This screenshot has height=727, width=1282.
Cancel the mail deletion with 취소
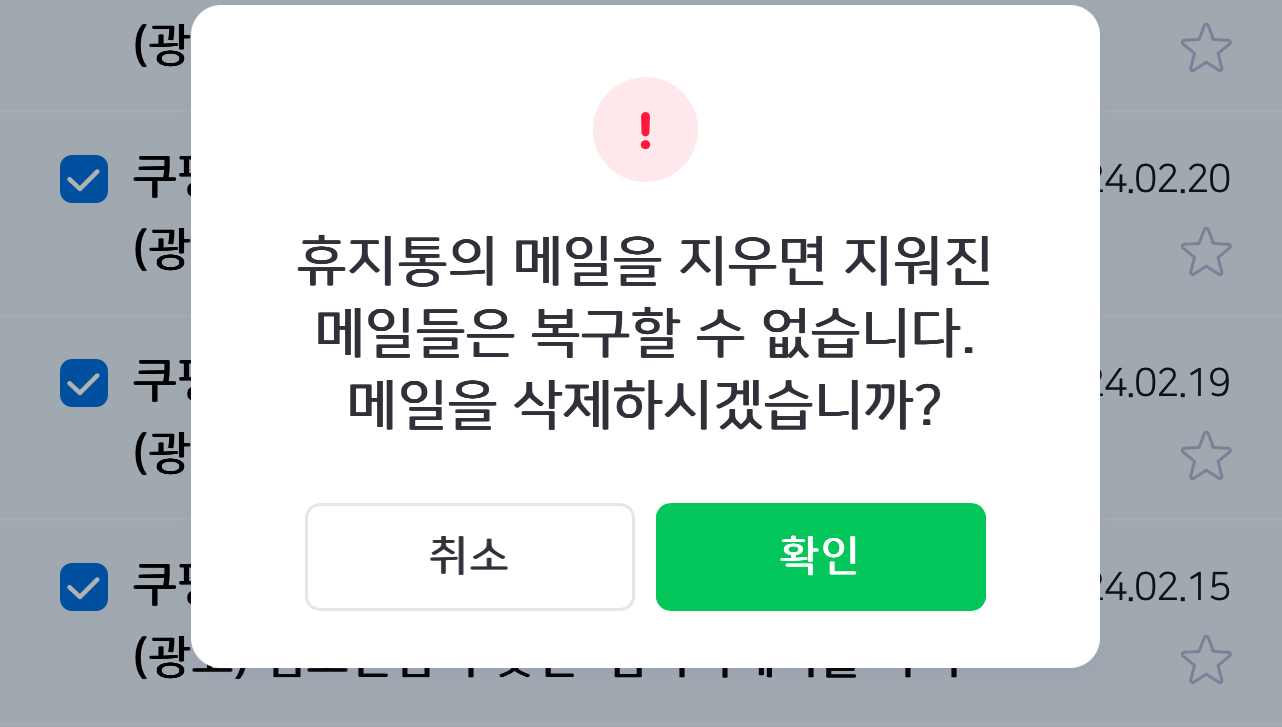(x=469, y=557)
